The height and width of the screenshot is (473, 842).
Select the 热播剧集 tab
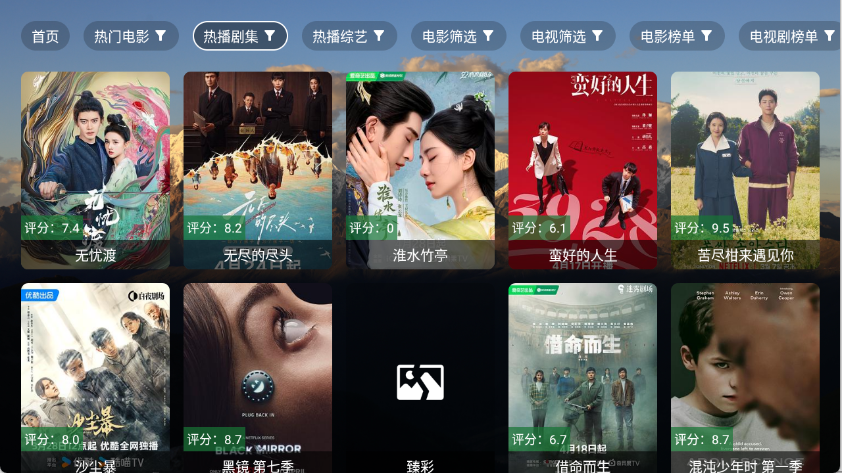pyautogui.click(x=240, y=36)
